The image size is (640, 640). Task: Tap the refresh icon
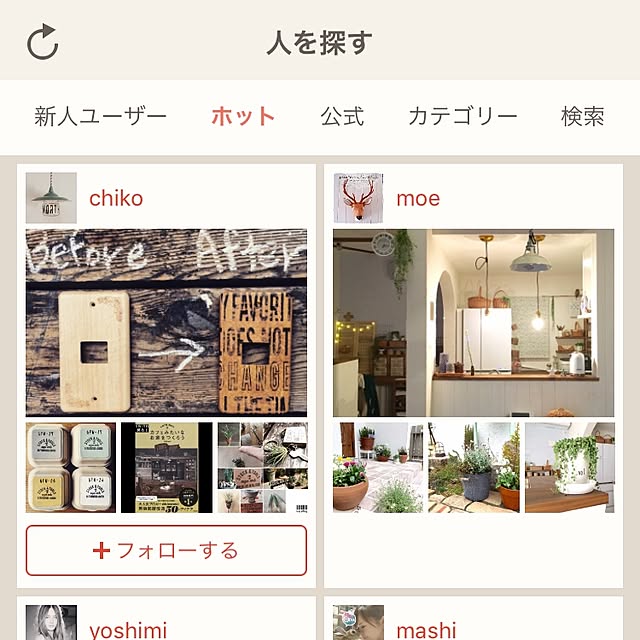pyautogui.click(x=42, y=42)
